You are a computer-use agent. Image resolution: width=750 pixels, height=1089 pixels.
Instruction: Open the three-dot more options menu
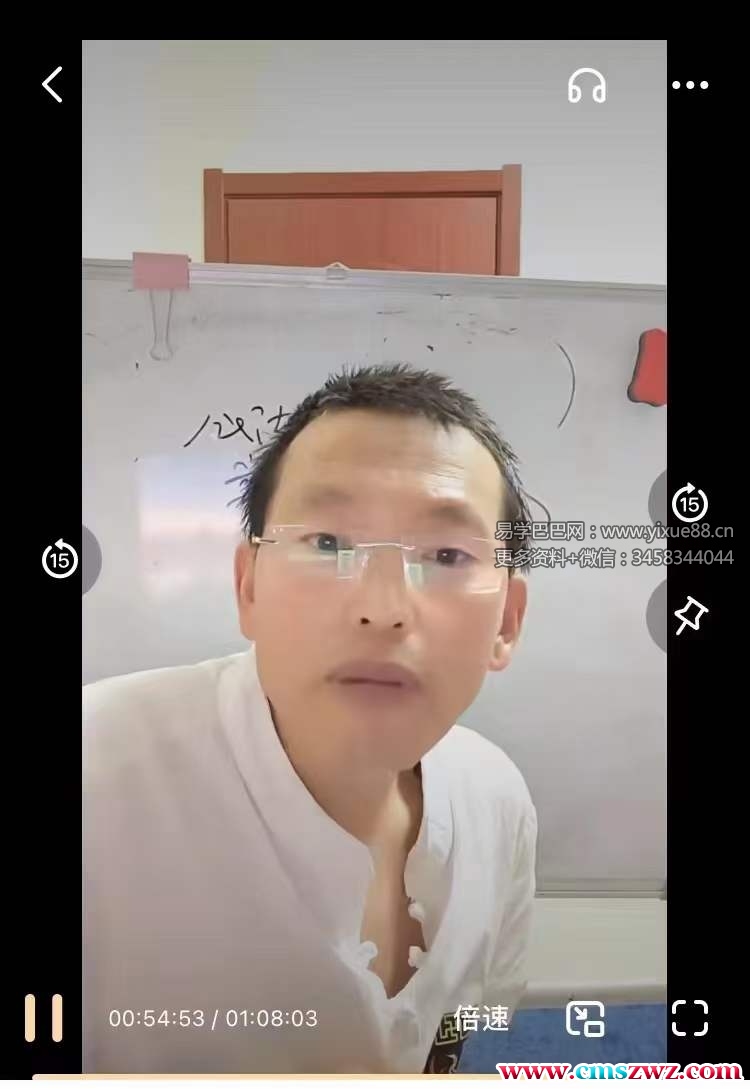pos(690,86)
